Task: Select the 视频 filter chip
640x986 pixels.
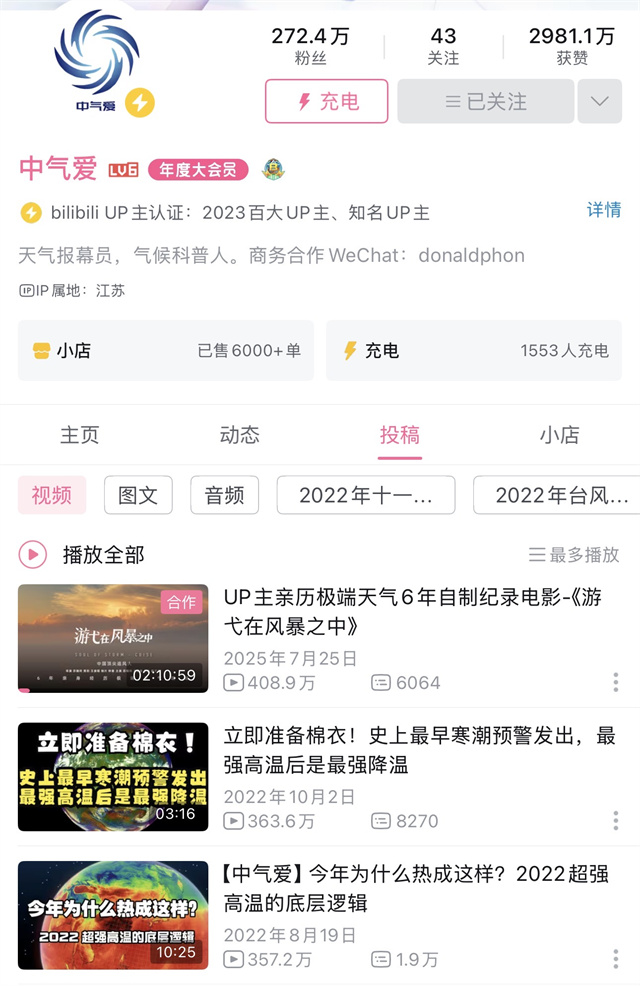Action: (52, 495)
